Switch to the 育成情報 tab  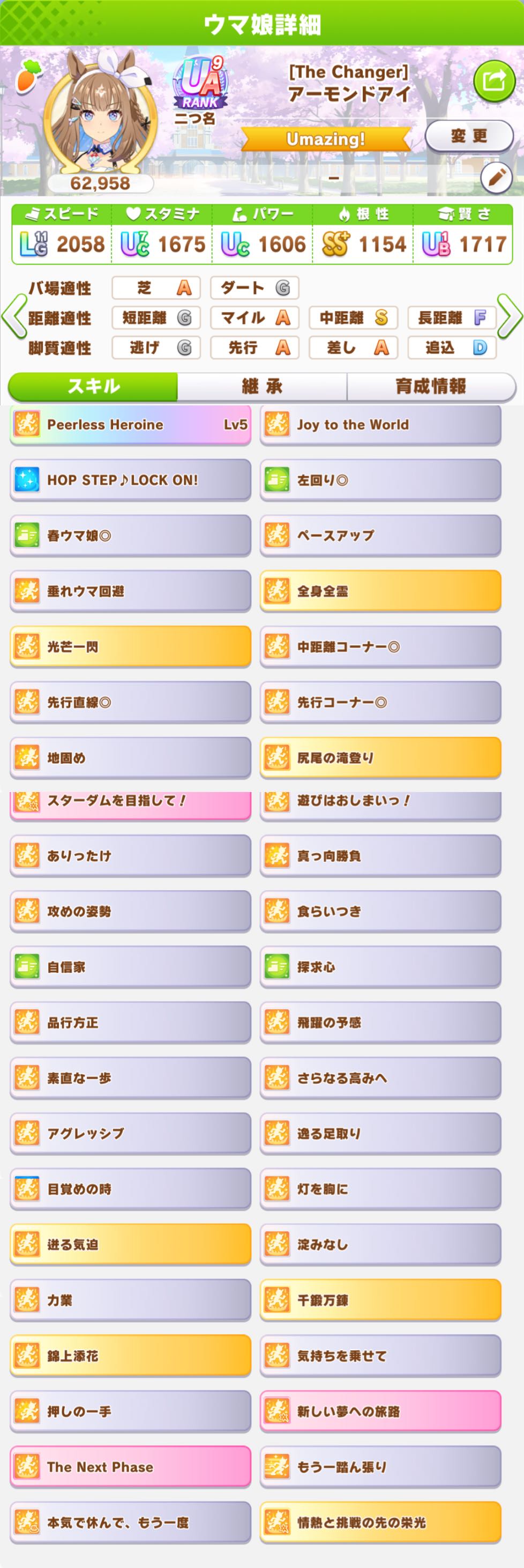click(x=430, y=386)
